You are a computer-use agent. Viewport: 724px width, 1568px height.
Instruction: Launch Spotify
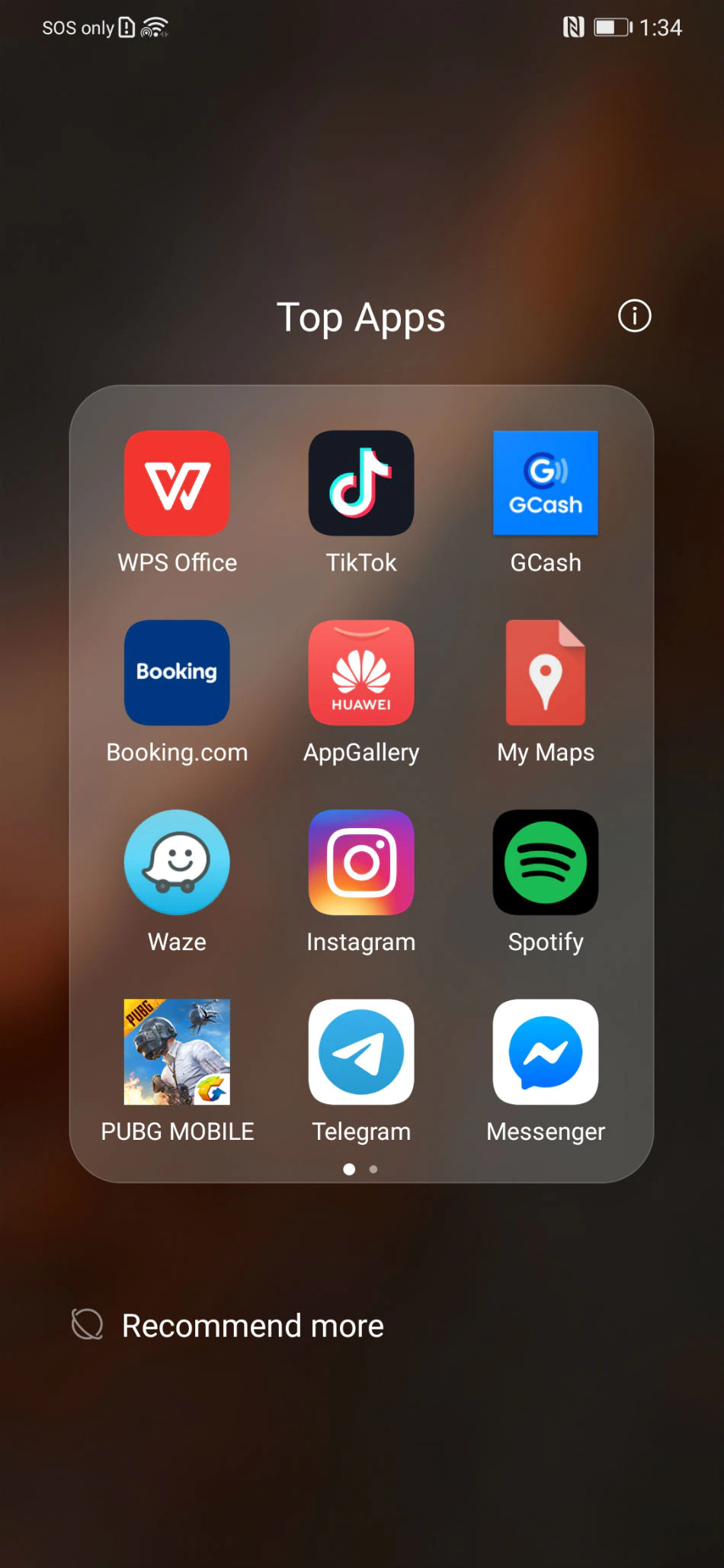tap(546, 862)
